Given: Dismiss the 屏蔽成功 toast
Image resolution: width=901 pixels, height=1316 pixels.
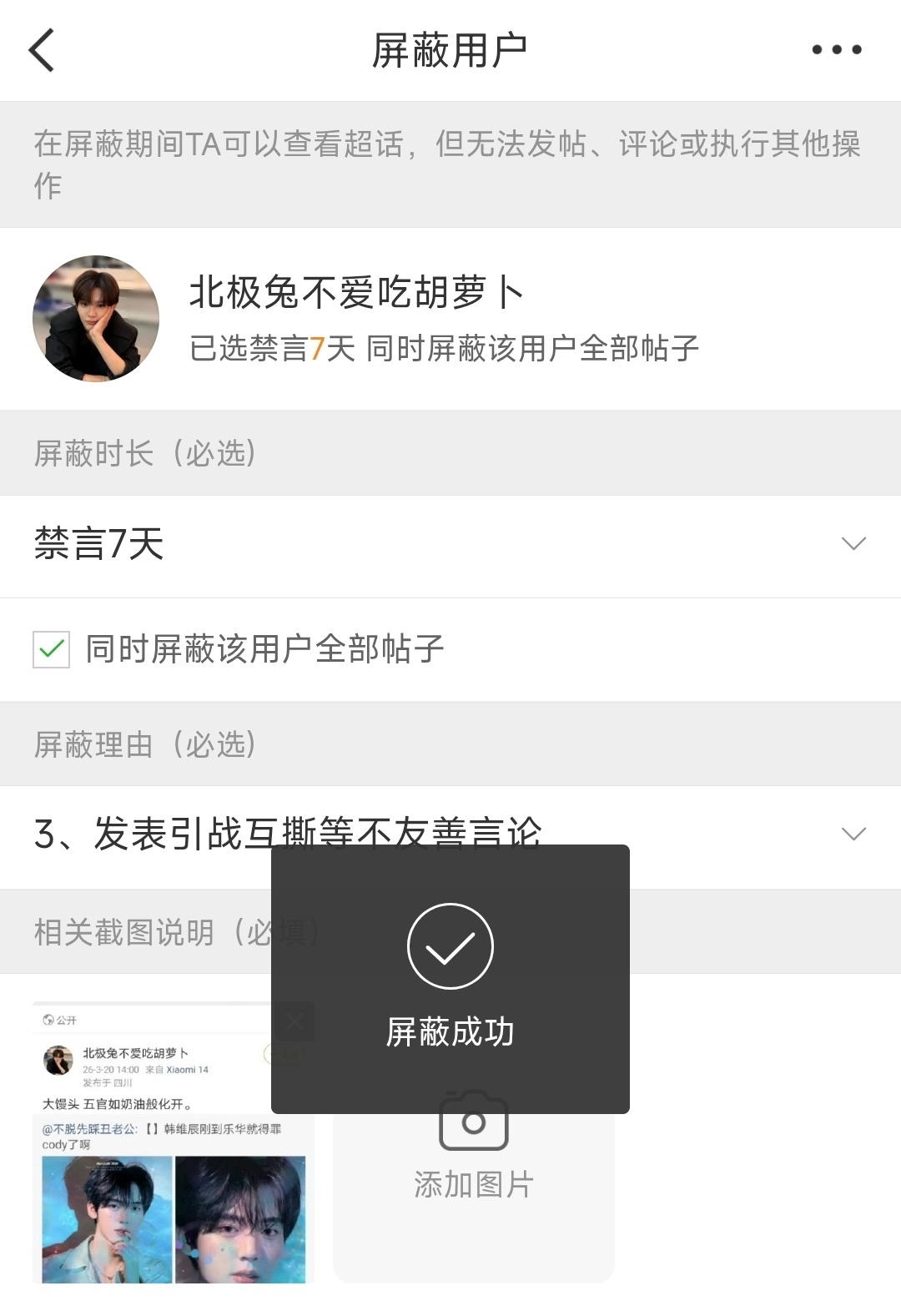Looking at the screenshot, I should 449,981.
